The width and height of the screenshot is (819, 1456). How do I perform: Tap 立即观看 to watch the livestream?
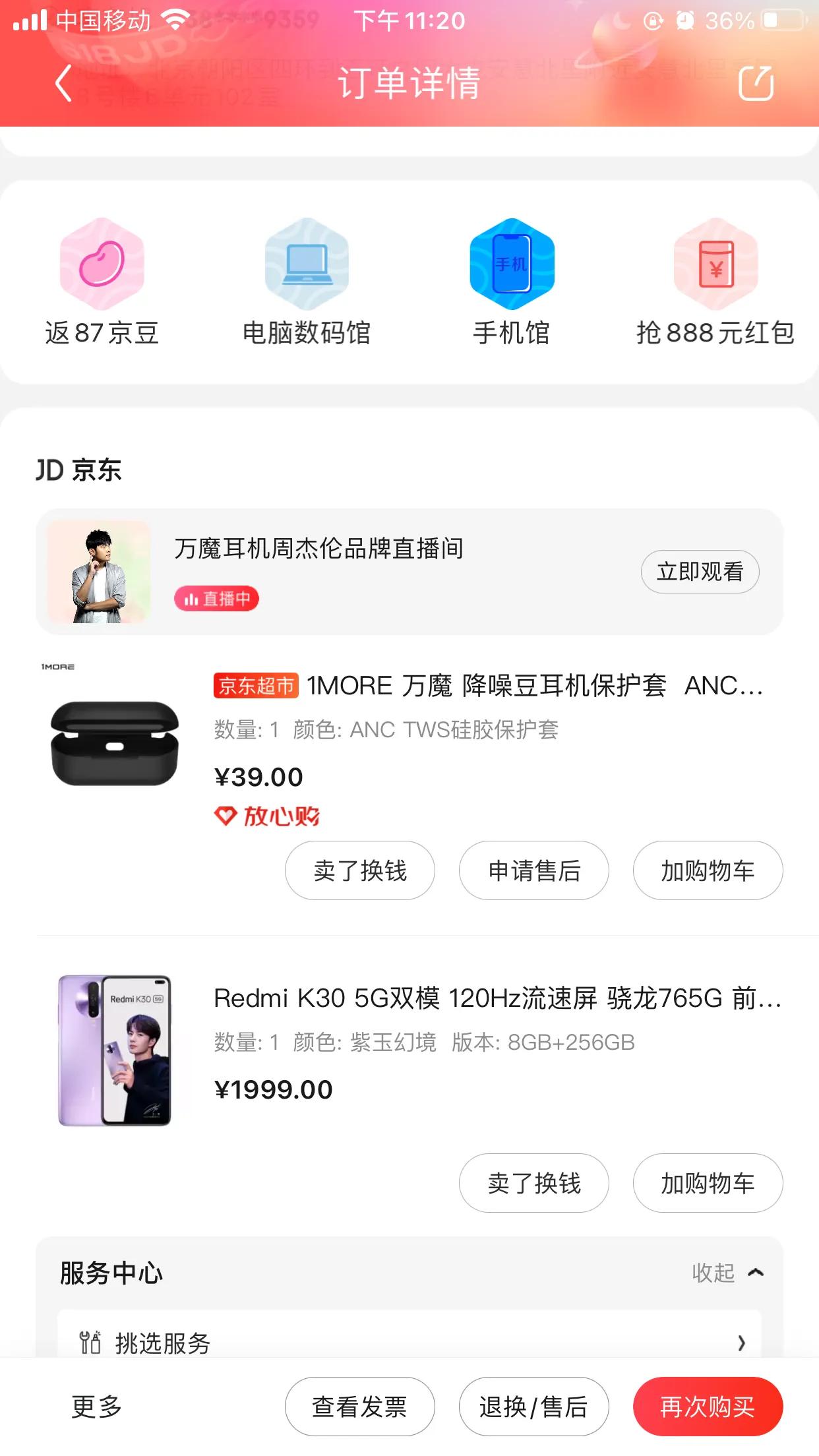pyautogui.click(x=699, y=571)
